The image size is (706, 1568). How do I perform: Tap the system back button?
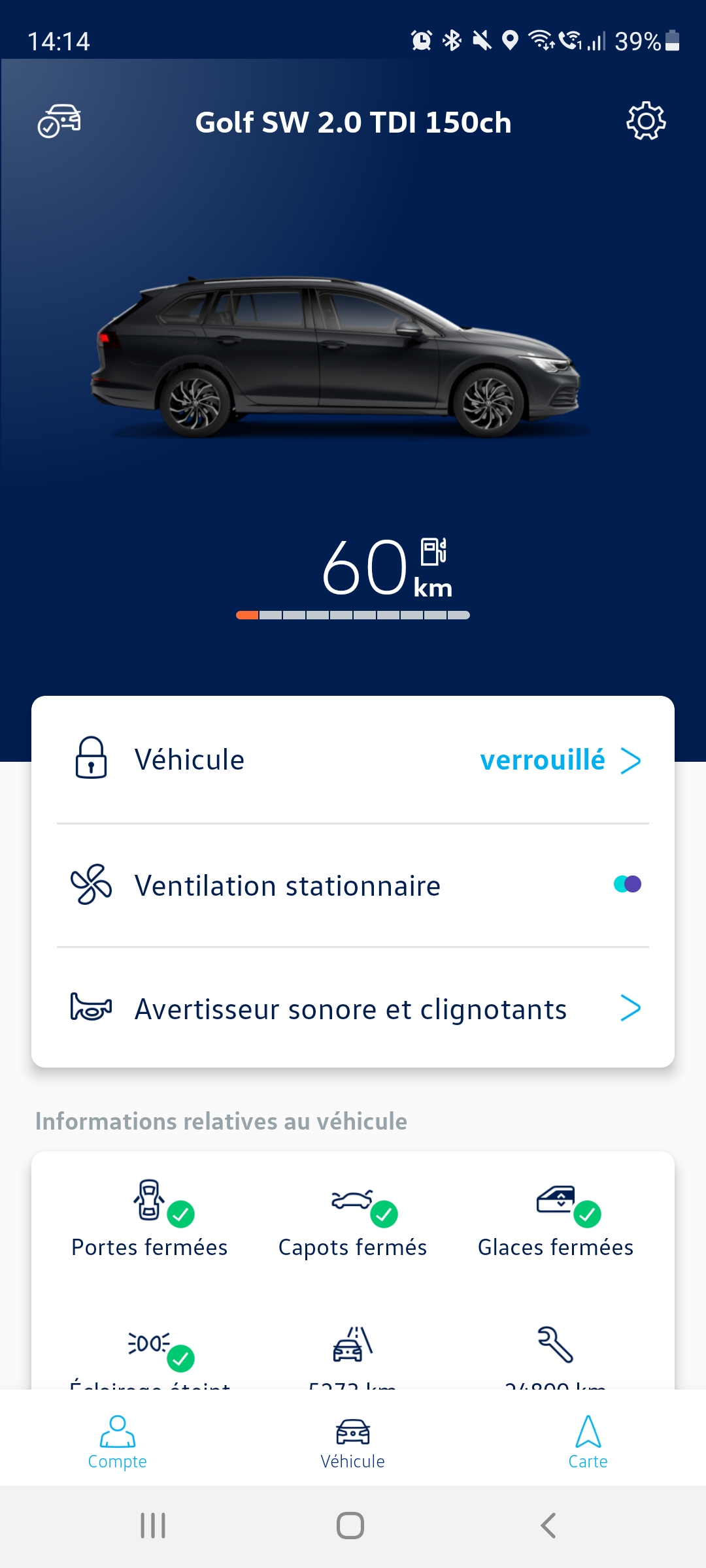[548, 1526]
